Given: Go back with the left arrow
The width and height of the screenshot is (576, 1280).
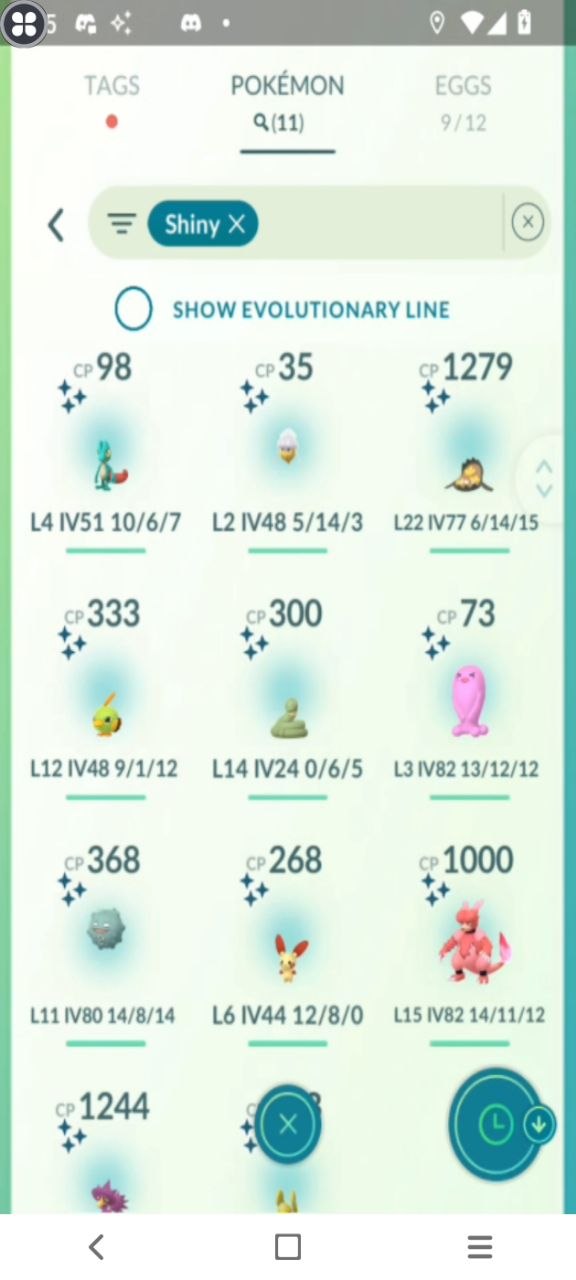Looking at the screenshot, I should point(56,225).
